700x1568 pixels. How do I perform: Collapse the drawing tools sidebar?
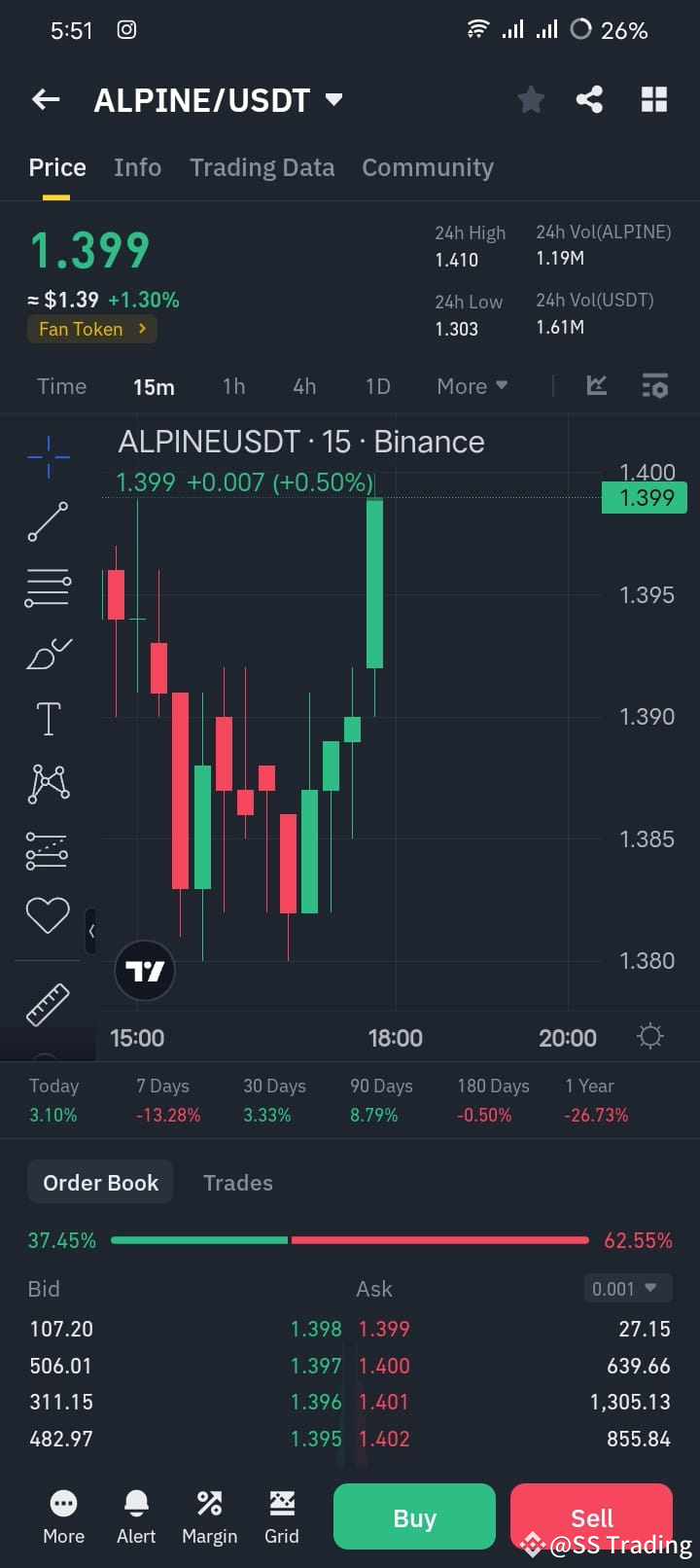[92, 931]
